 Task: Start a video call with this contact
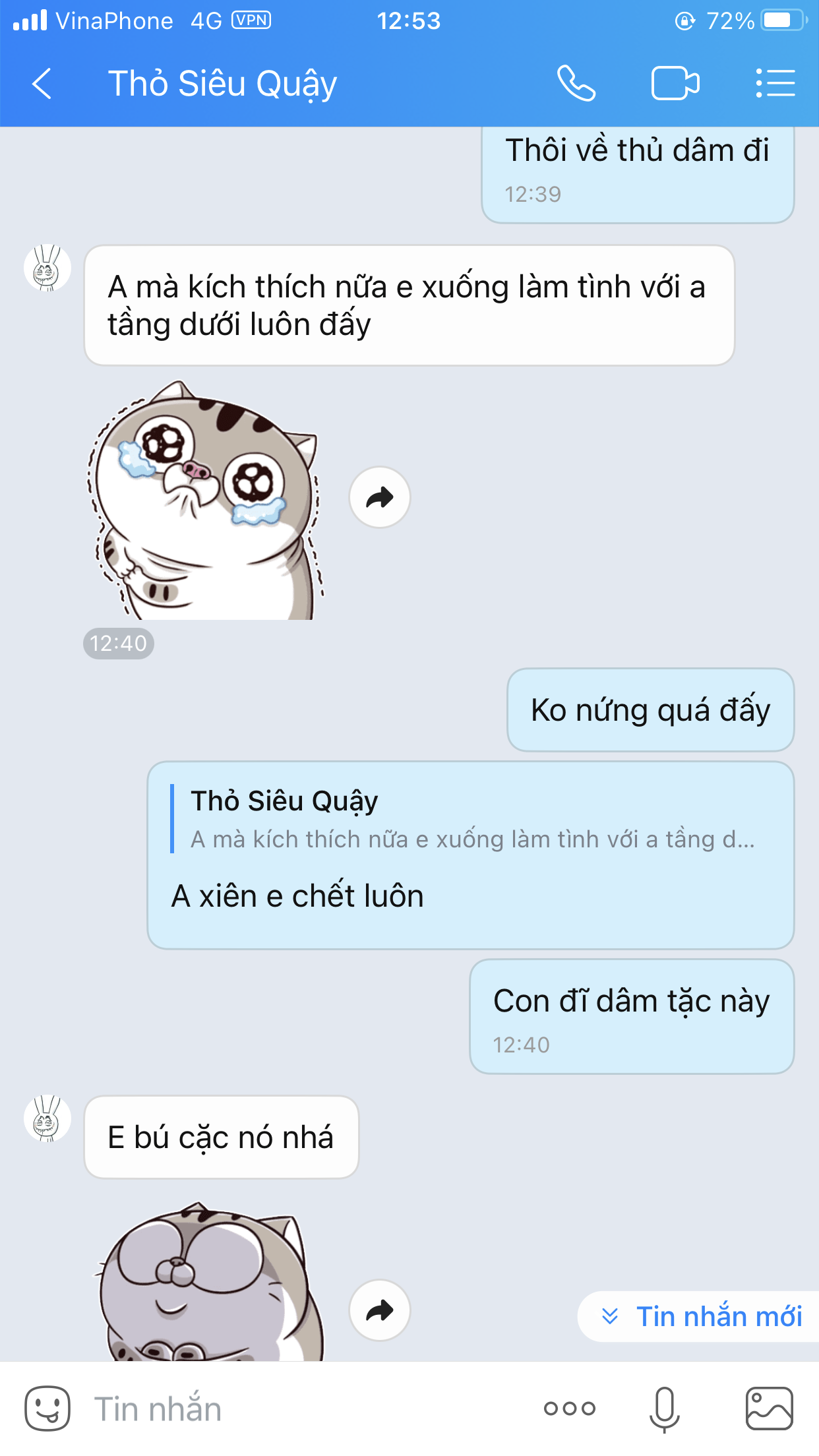pyautogui.click(x=675, y=84)
